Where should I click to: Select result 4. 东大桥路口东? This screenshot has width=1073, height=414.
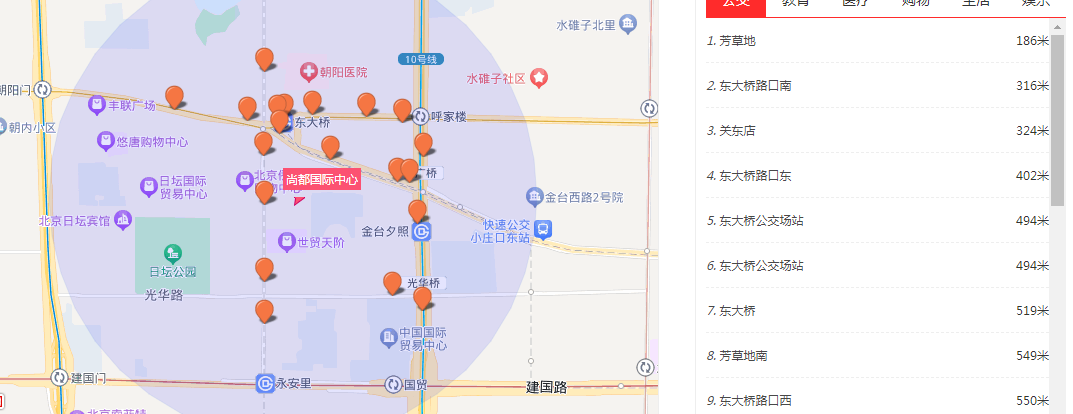pos(754,176)
